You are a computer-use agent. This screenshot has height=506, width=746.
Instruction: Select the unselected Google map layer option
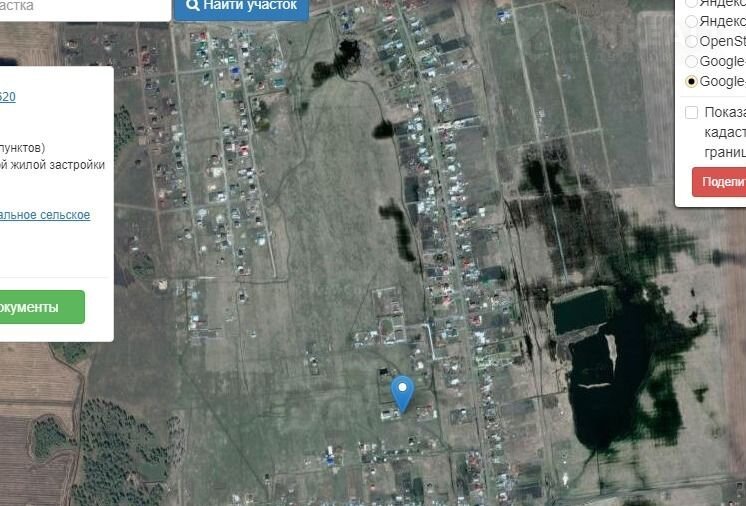(x=691, y=61)
